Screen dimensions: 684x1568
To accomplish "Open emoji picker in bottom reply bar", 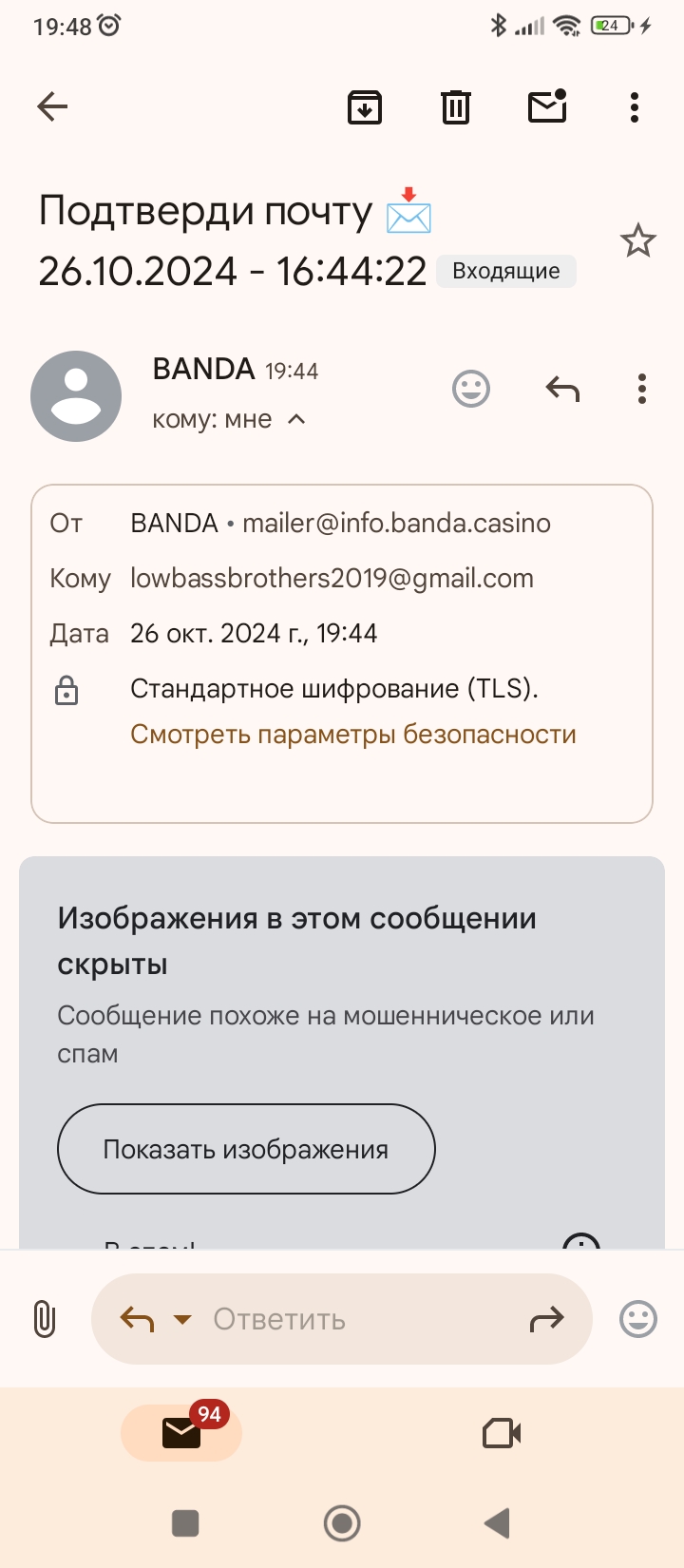I will [638, 1319].
